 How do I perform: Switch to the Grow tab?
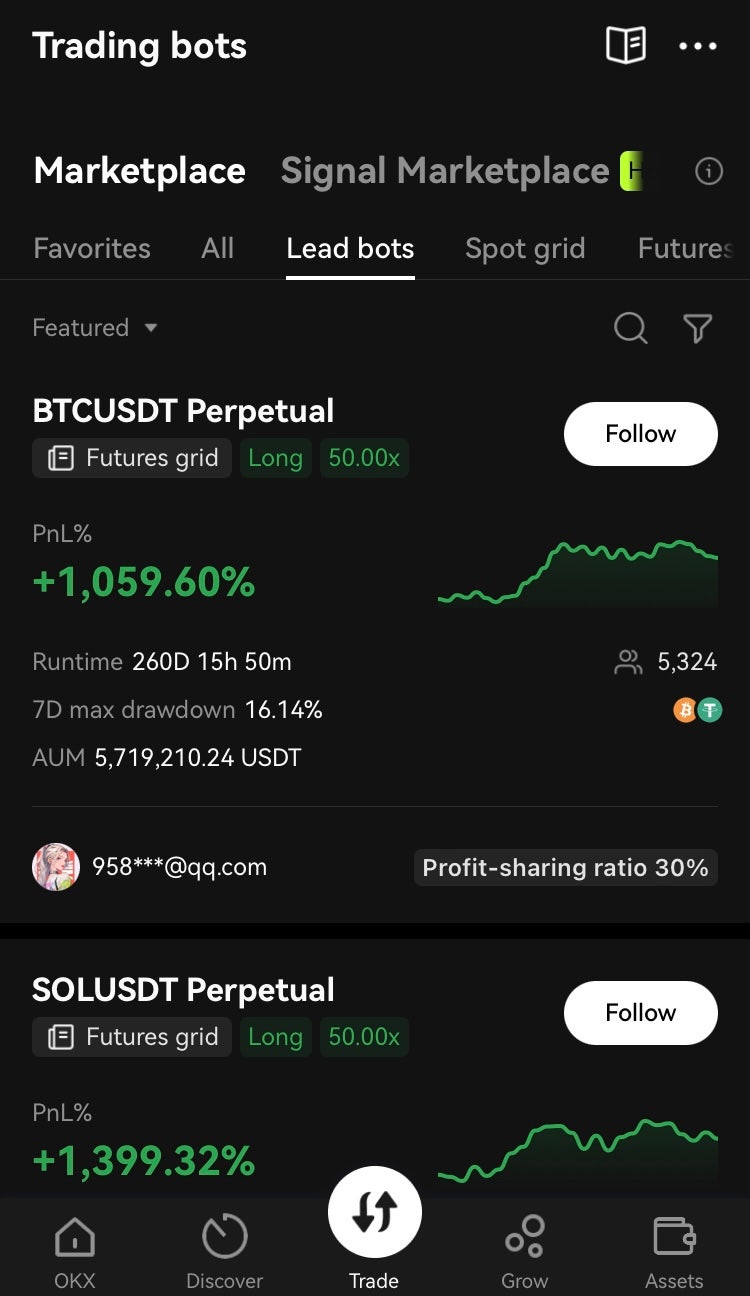[525, 1250]
